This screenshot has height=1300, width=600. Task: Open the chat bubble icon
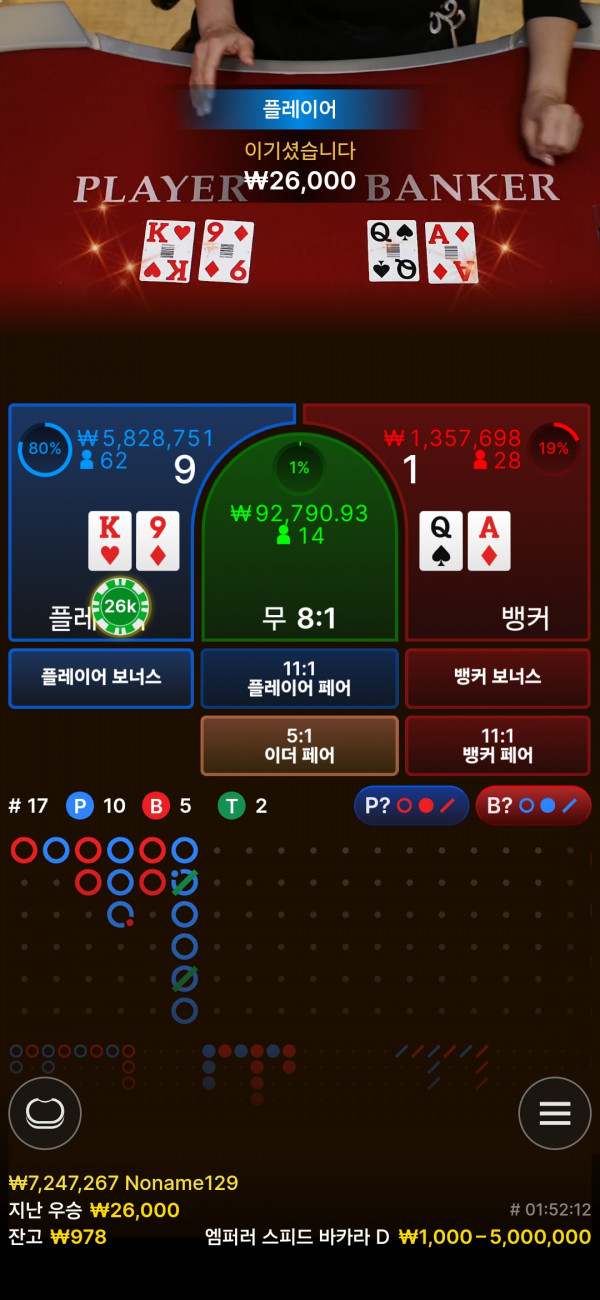pos(45,1113)
